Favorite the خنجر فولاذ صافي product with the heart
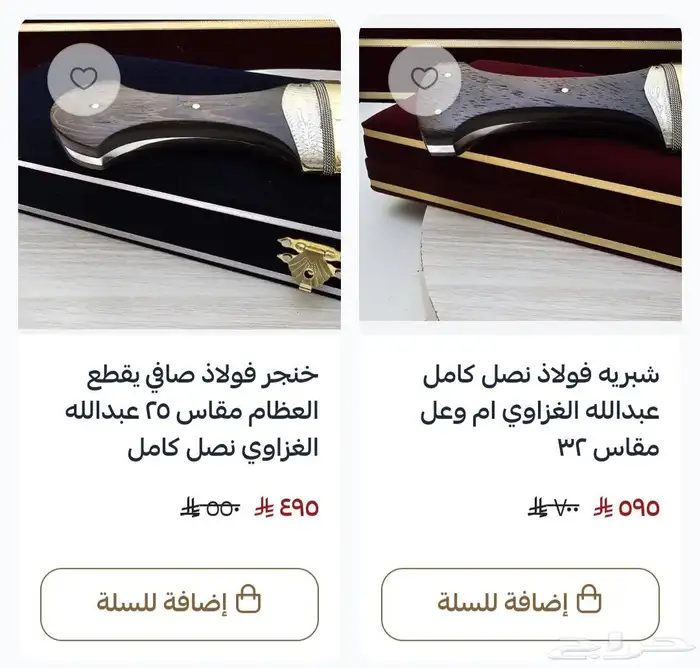 [84, 78]
